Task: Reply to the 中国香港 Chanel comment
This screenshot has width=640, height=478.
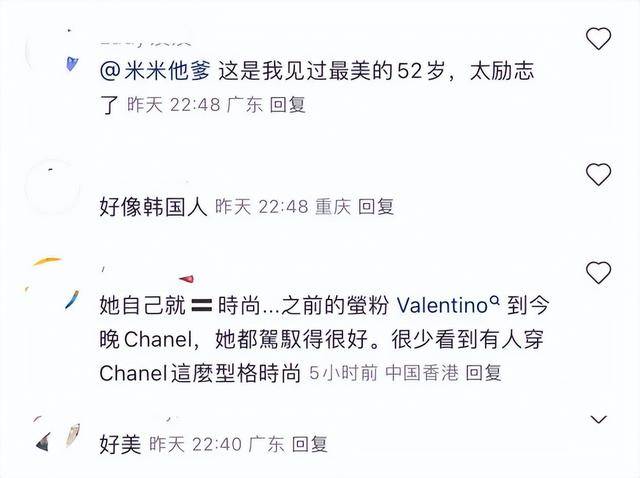Action: pos(484,373)
